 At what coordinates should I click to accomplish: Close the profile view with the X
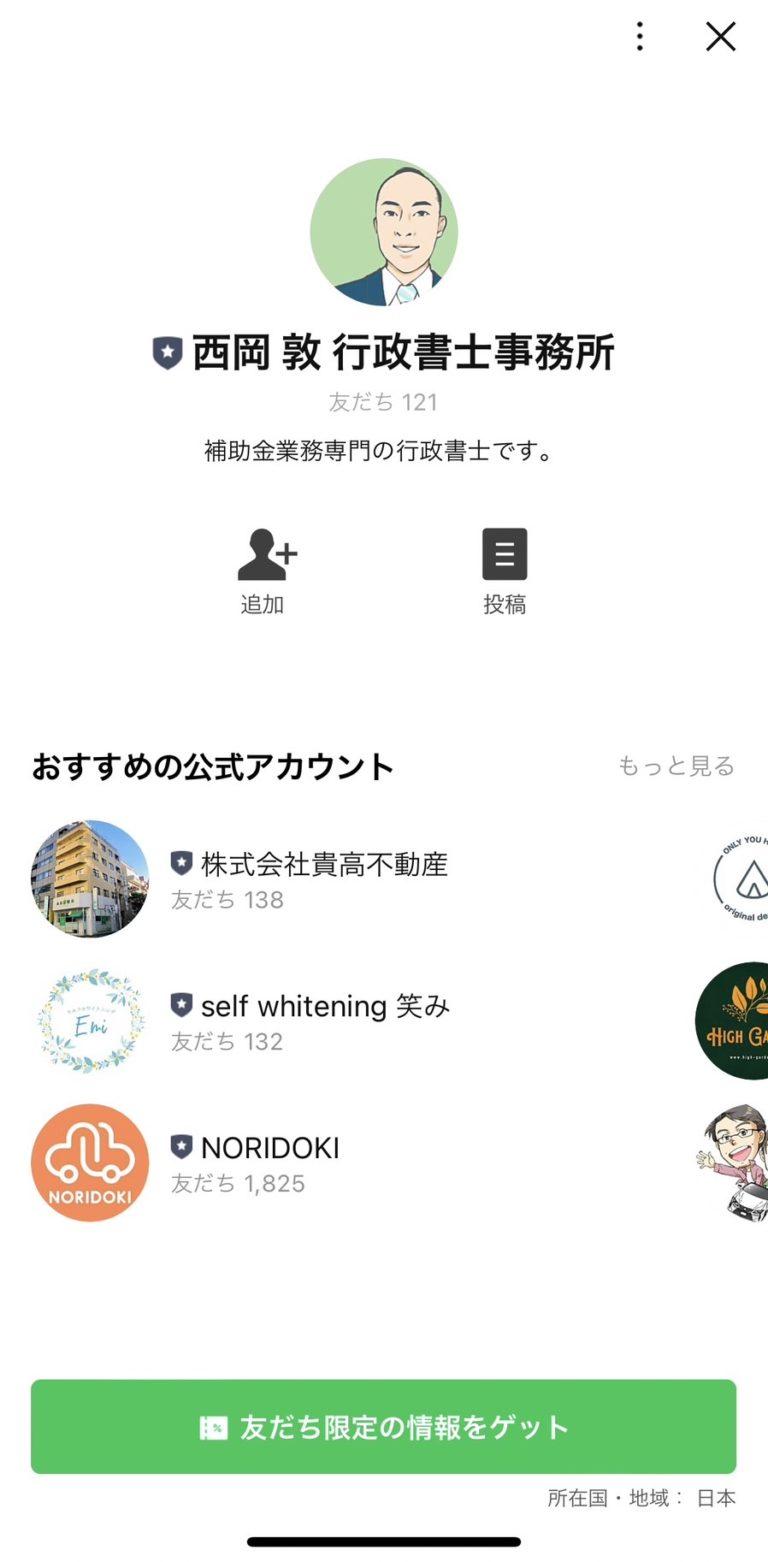[x=720, y=36]
